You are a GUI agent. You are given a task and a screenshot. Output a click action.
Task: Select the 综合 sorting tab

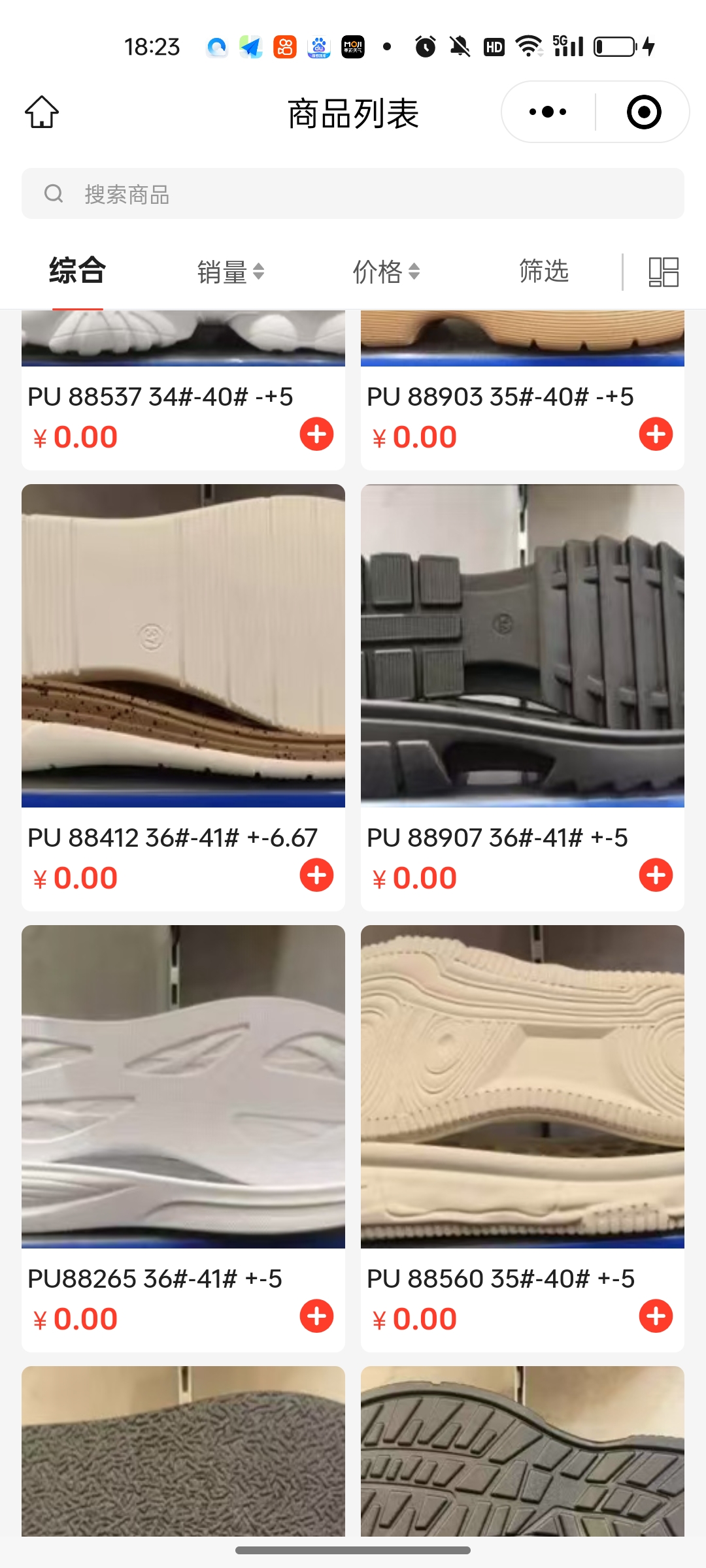(x=77, y=270)
